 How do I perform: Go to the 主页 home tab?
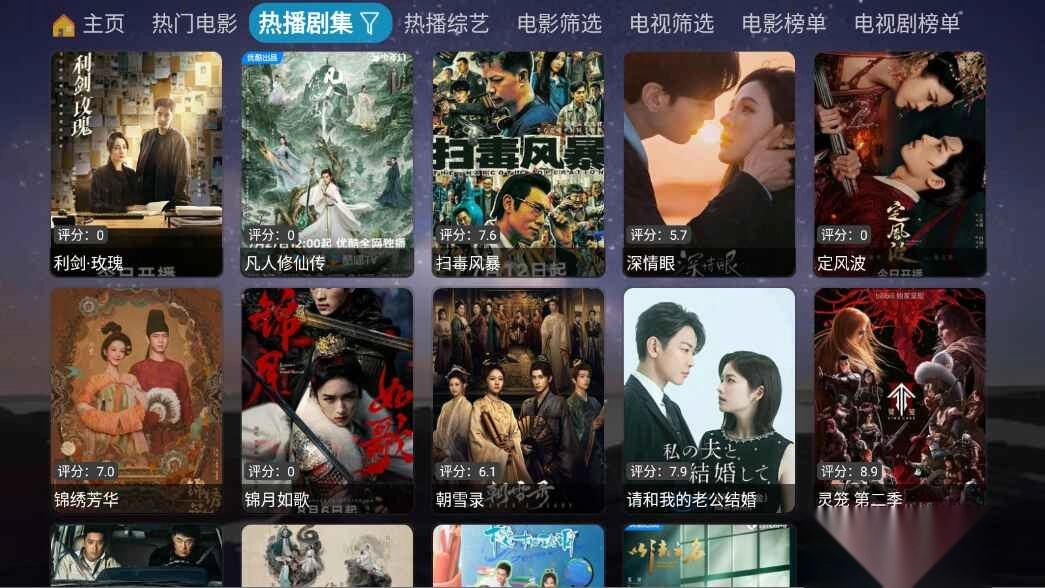point(89,23)
